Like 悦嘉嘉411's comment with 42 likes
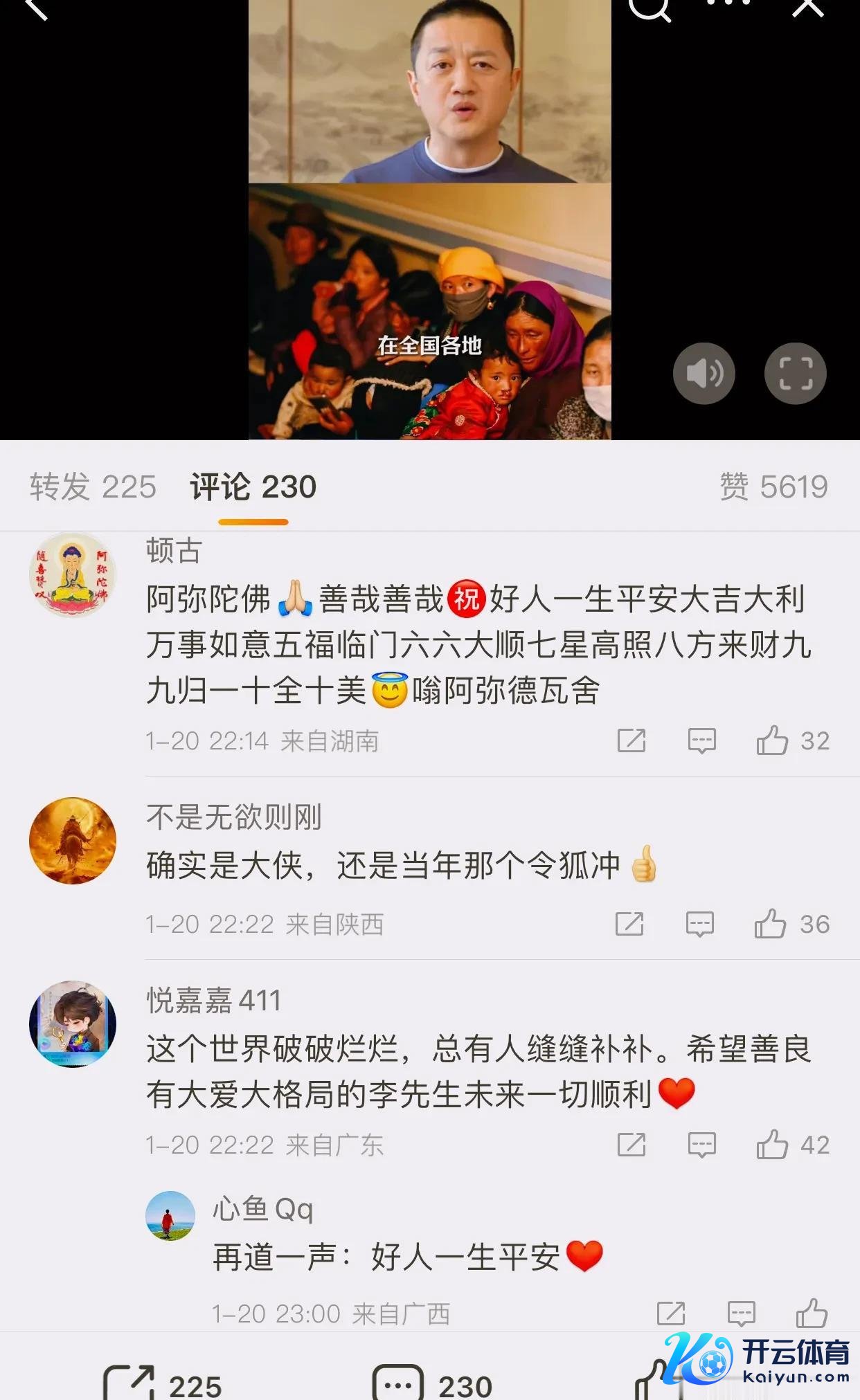The width and height of the screenshot is (860, 1400). (773, 1145)
